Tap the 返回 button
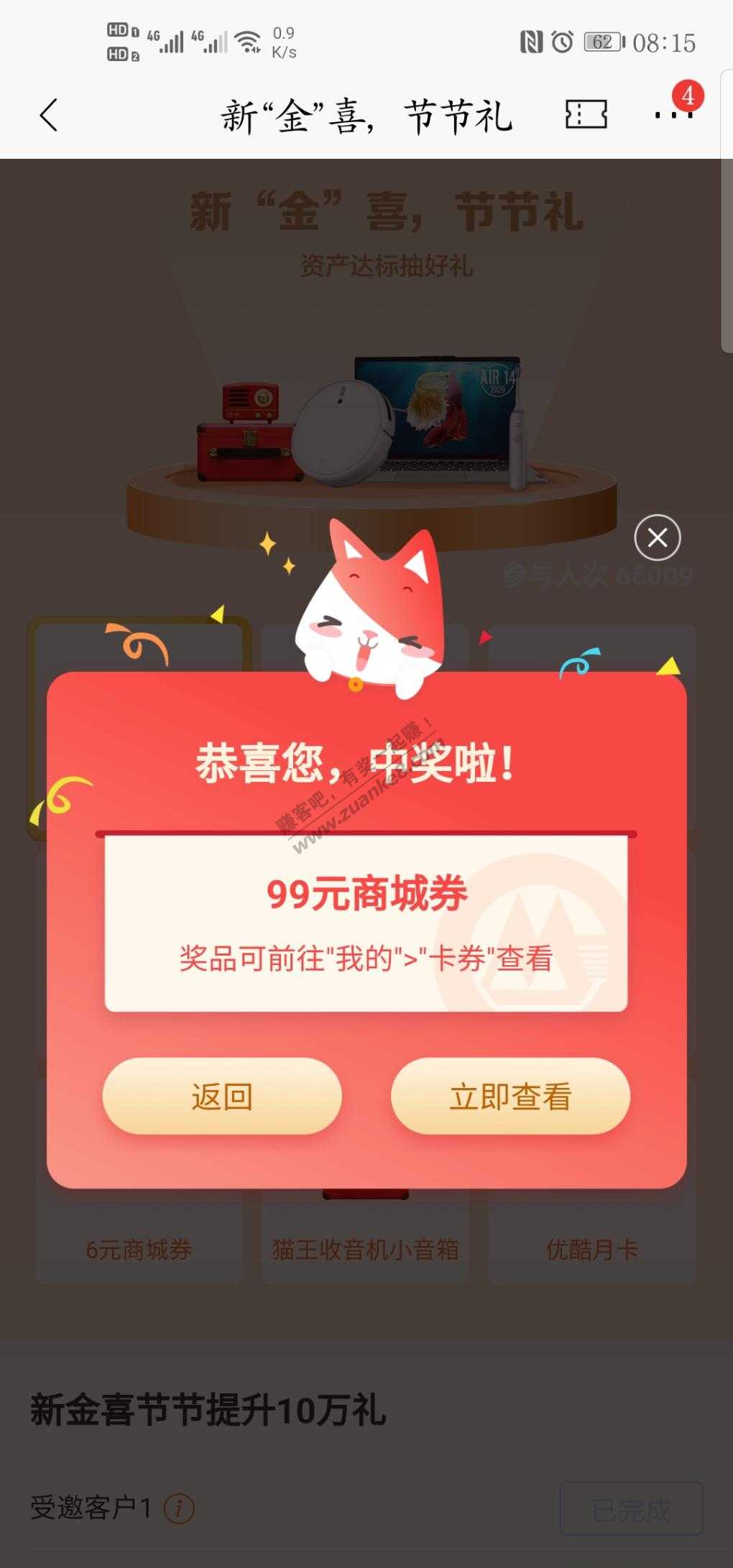This screenshot has height=1568, width=733. 222,1097
